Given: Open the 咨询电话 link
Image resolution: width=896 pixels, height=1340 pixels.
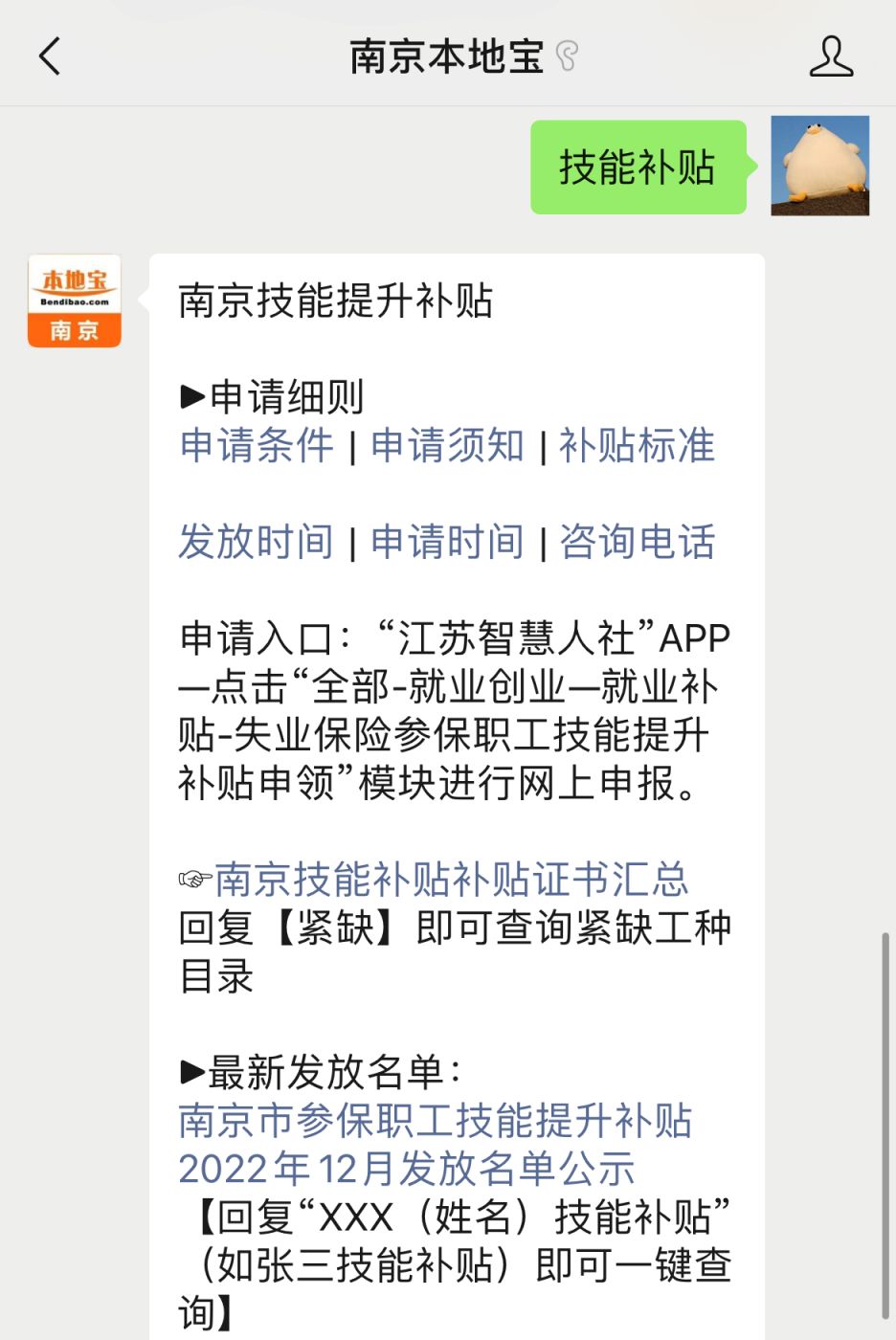Looking at the screenshot, I should point(637,542).
